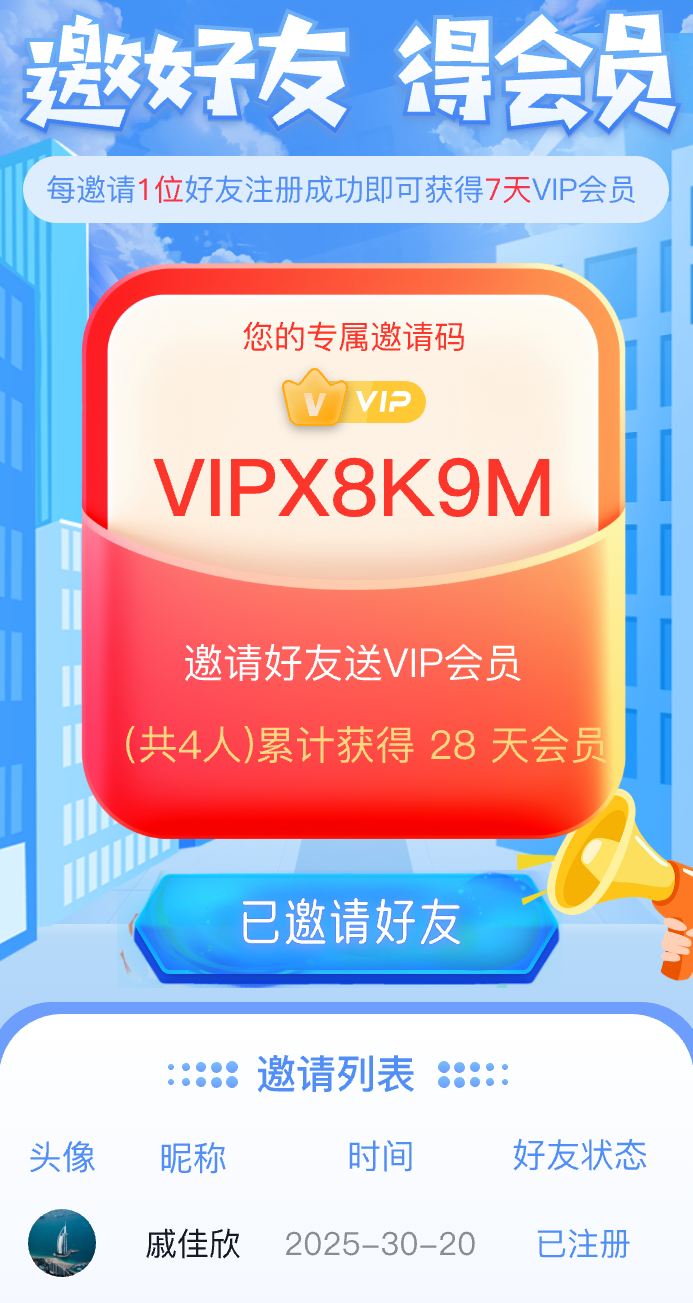
Task: Open the invited friend row for 戚佳欣
Action: 346,1244
